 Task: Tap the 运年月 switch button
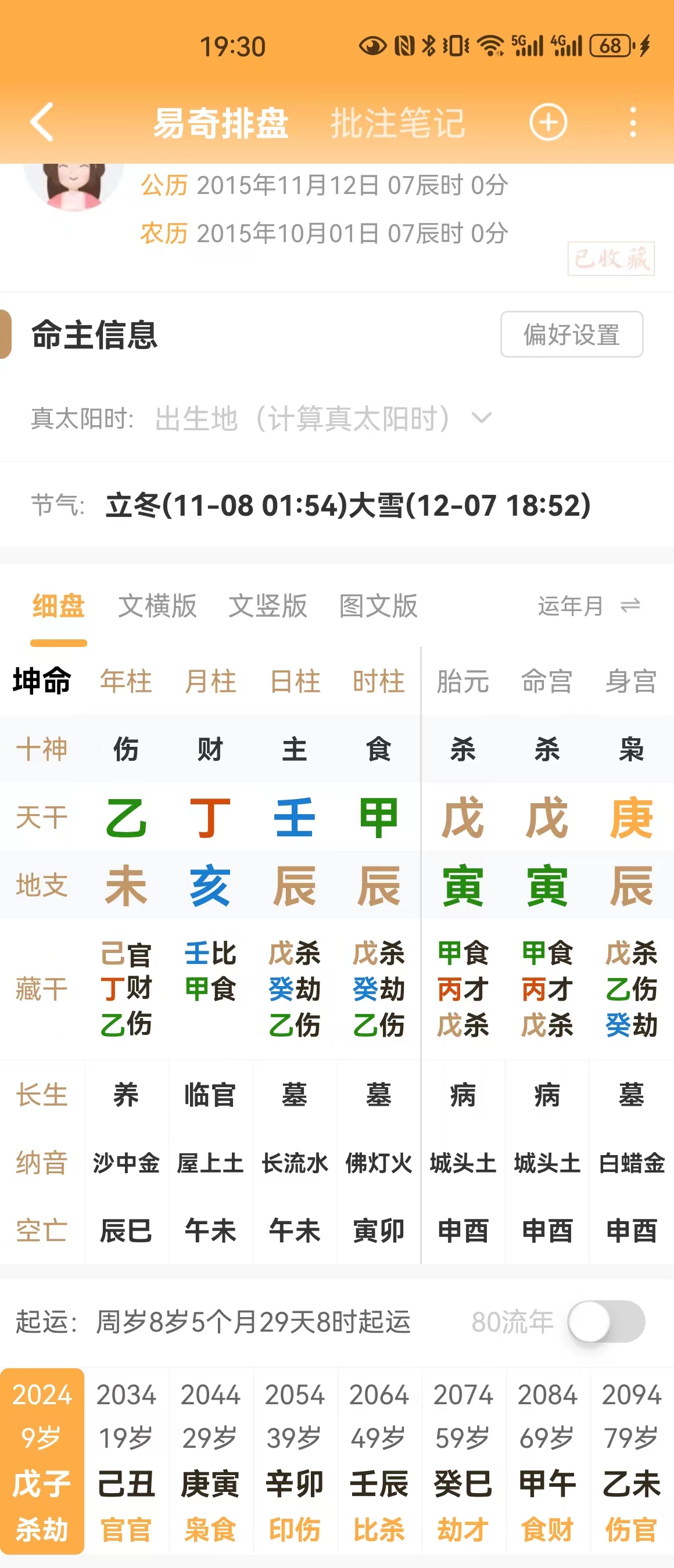(588, 606)
